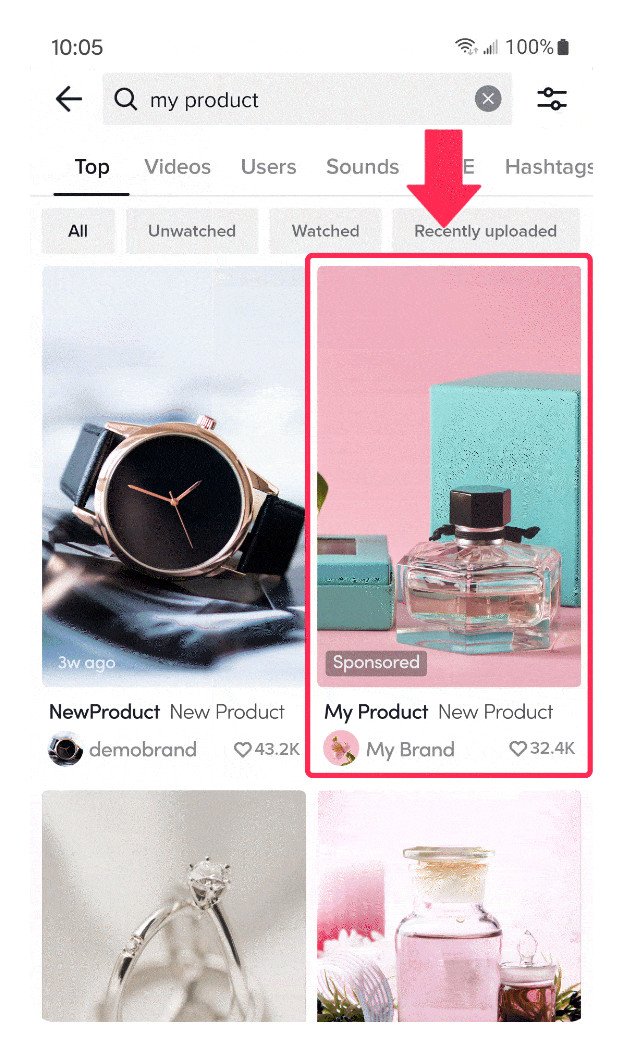Switch to the Hashtags tab
Viewport: 629px width, 1041px height.
(548, 167)
